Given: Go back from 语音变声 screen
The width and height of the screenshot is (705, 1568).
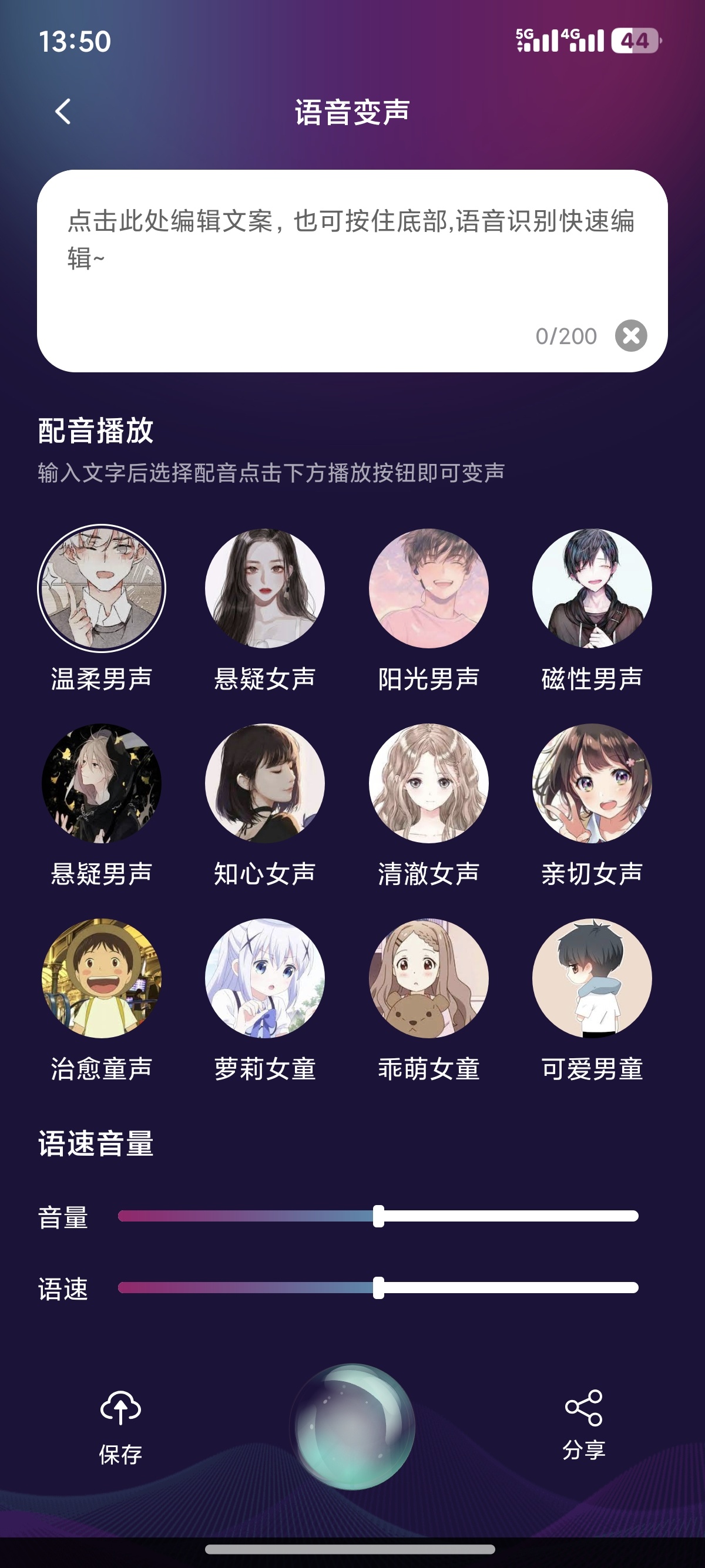Looking at the screenshot, I should pos(63,112).
